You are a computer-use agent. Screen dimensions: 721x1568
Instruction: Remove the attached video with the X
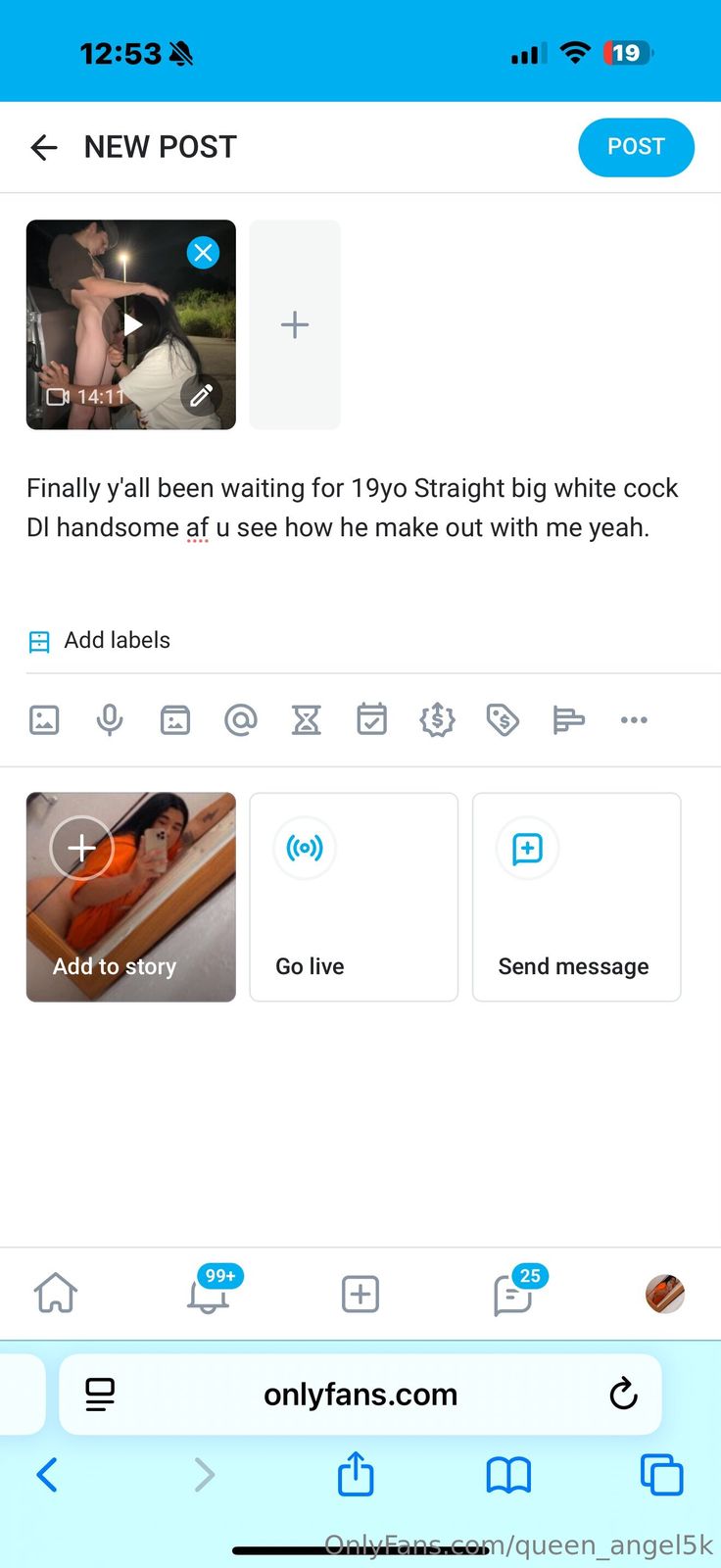coord(203,253)
